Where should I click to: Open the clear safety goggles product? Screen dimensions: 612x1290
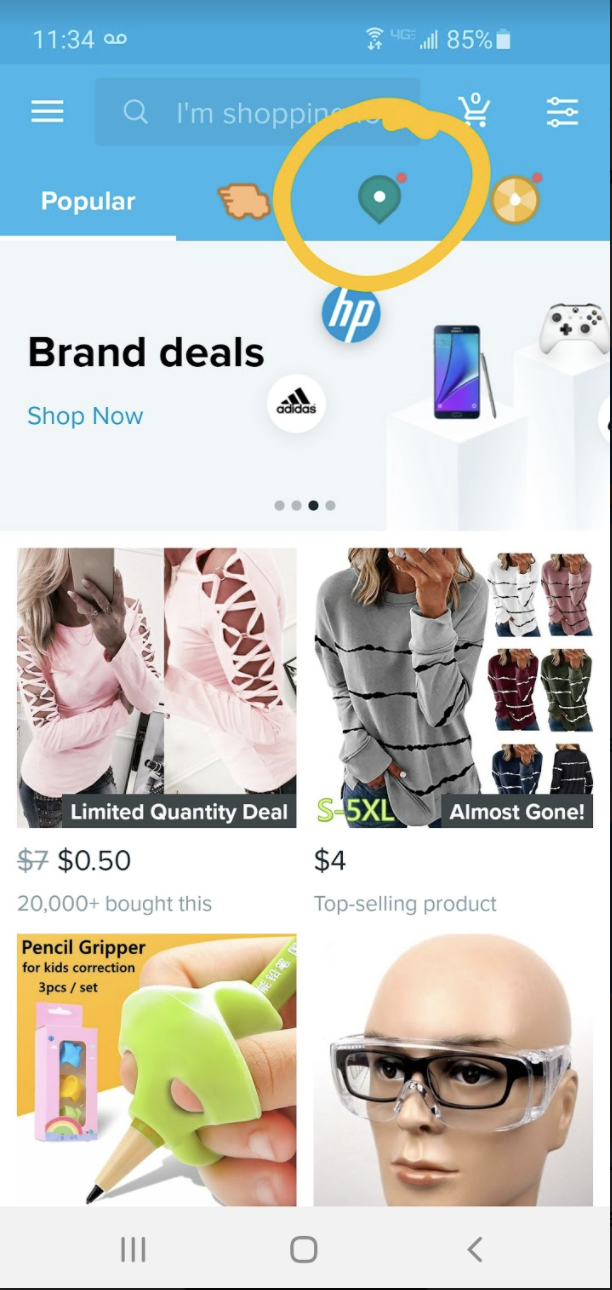[453, 1069]
